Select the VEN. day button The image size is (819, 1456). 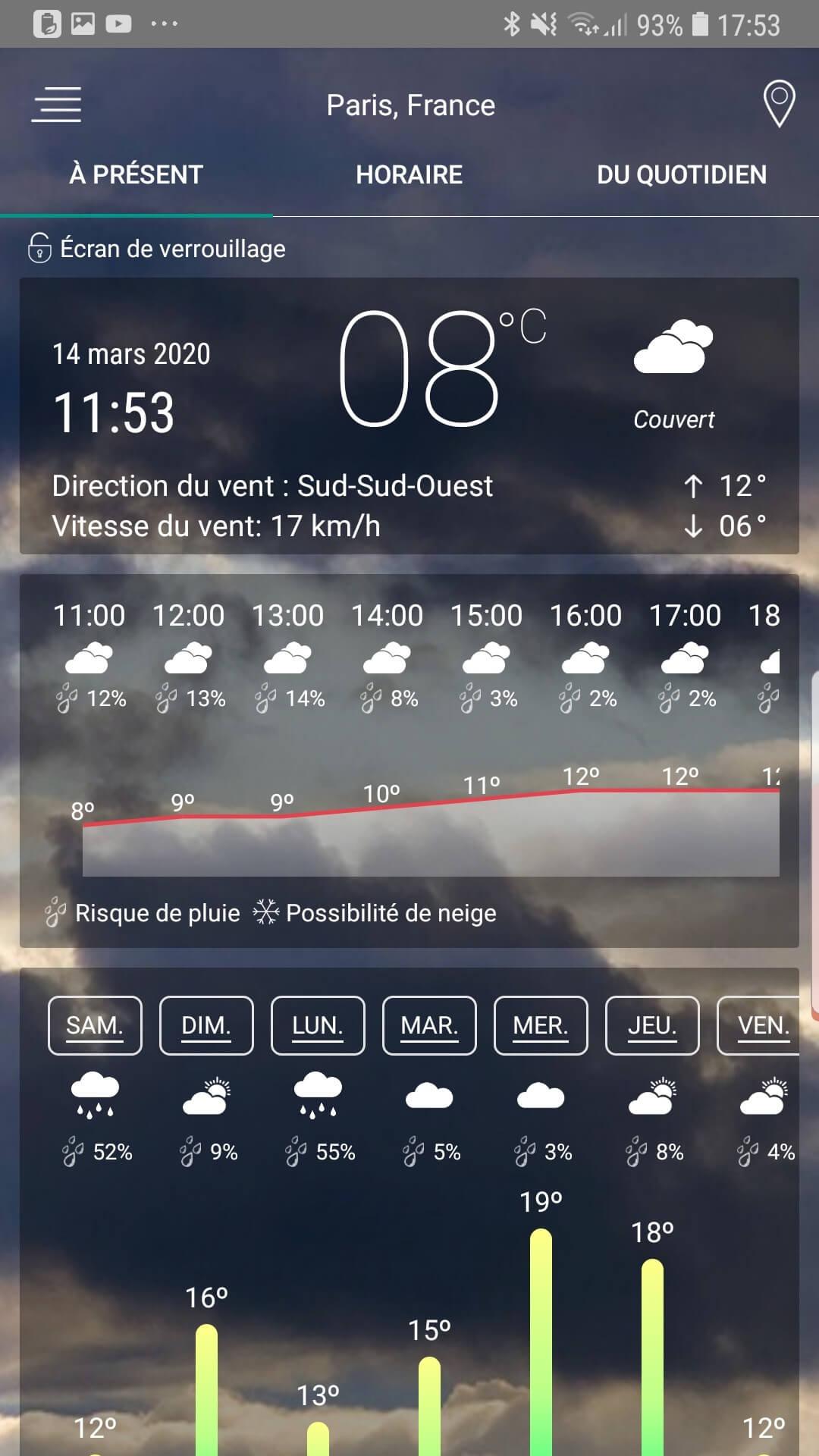(x=758, y=1025)
